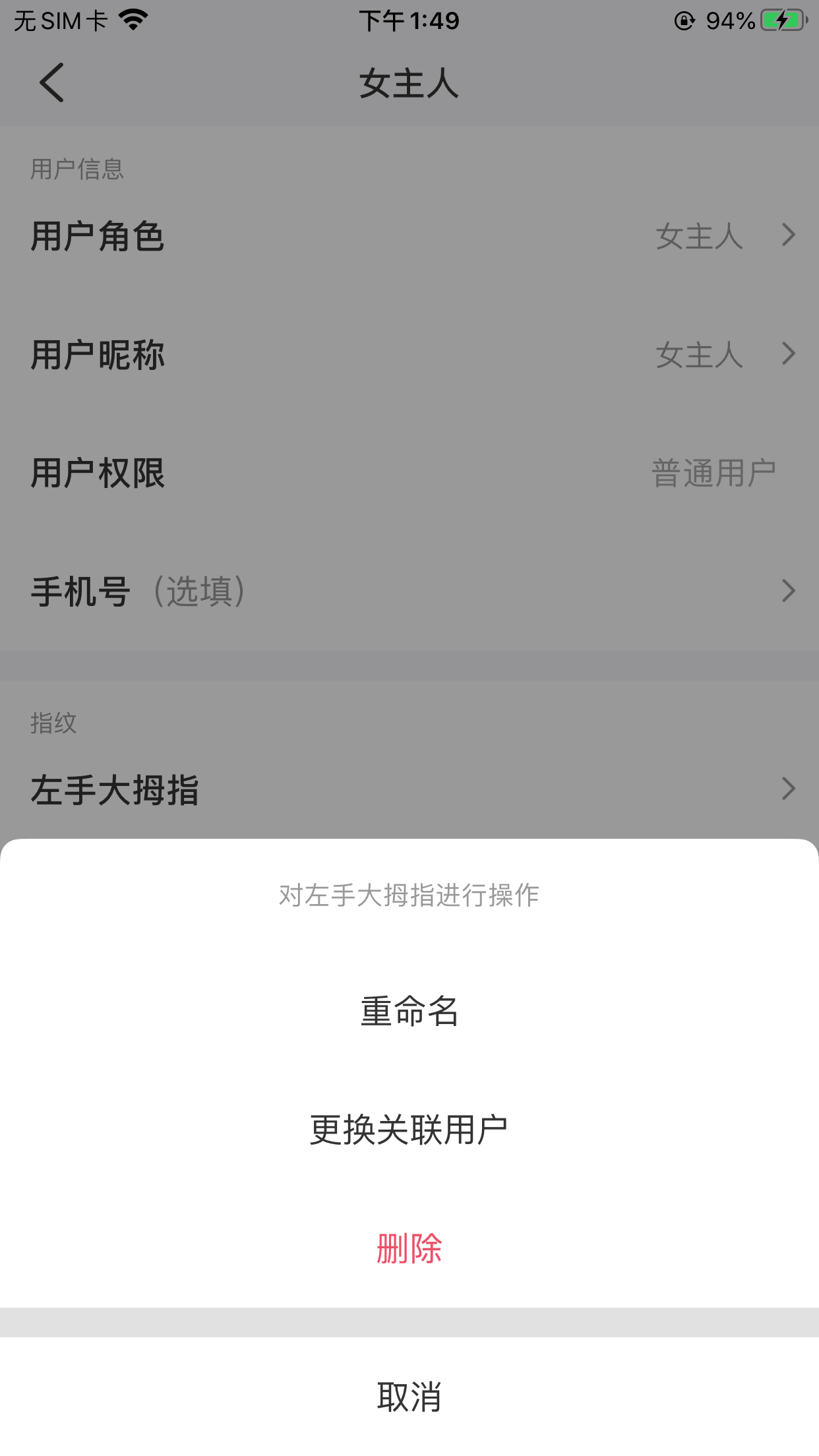This screenshot has width=819, height=1456.
Task: Dismiss the sheet with 取消
Action: pos(409,1396)
